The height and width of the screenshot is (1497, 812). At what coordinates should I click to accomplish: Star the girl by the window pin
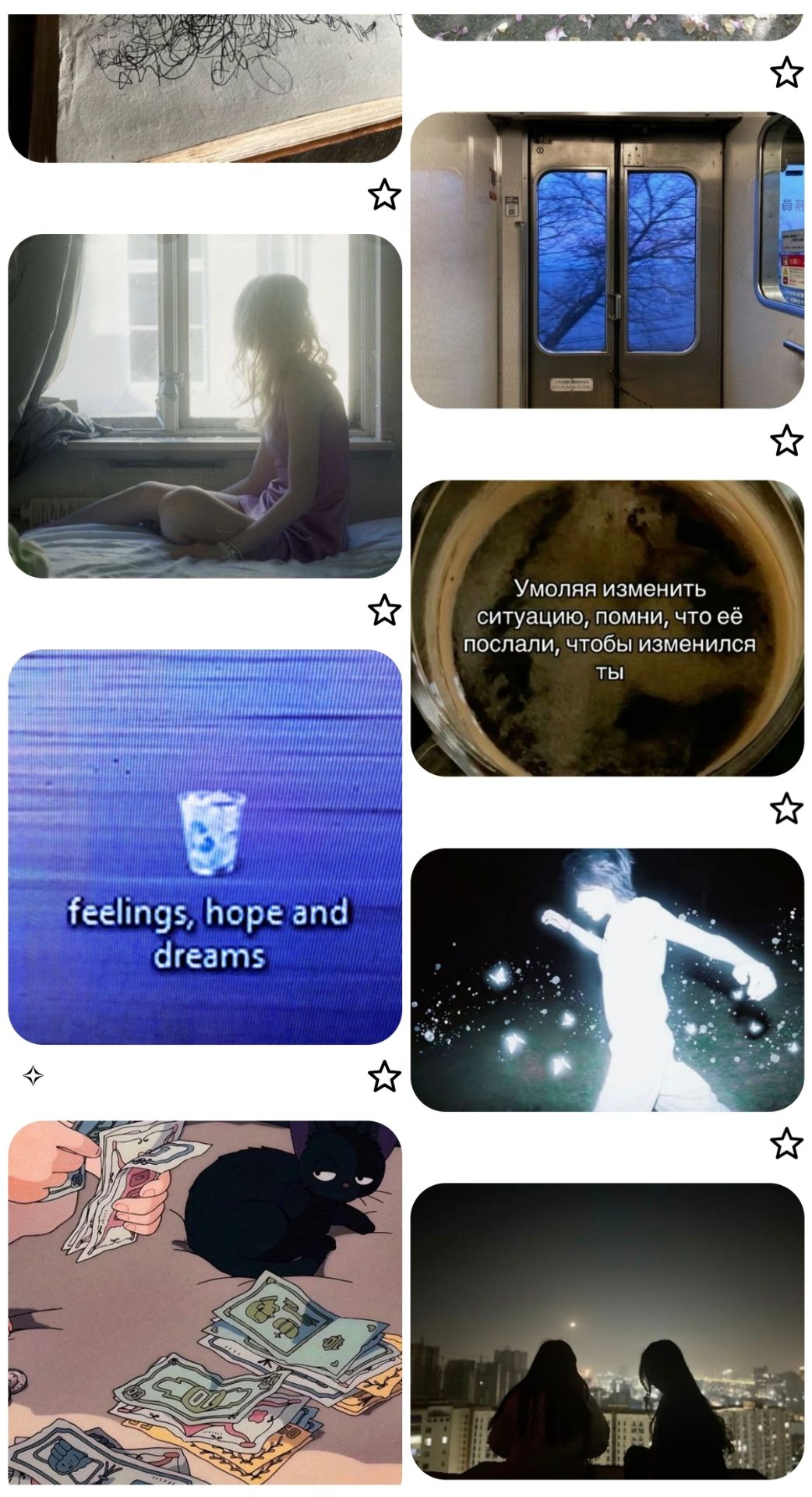pos(383,610)
